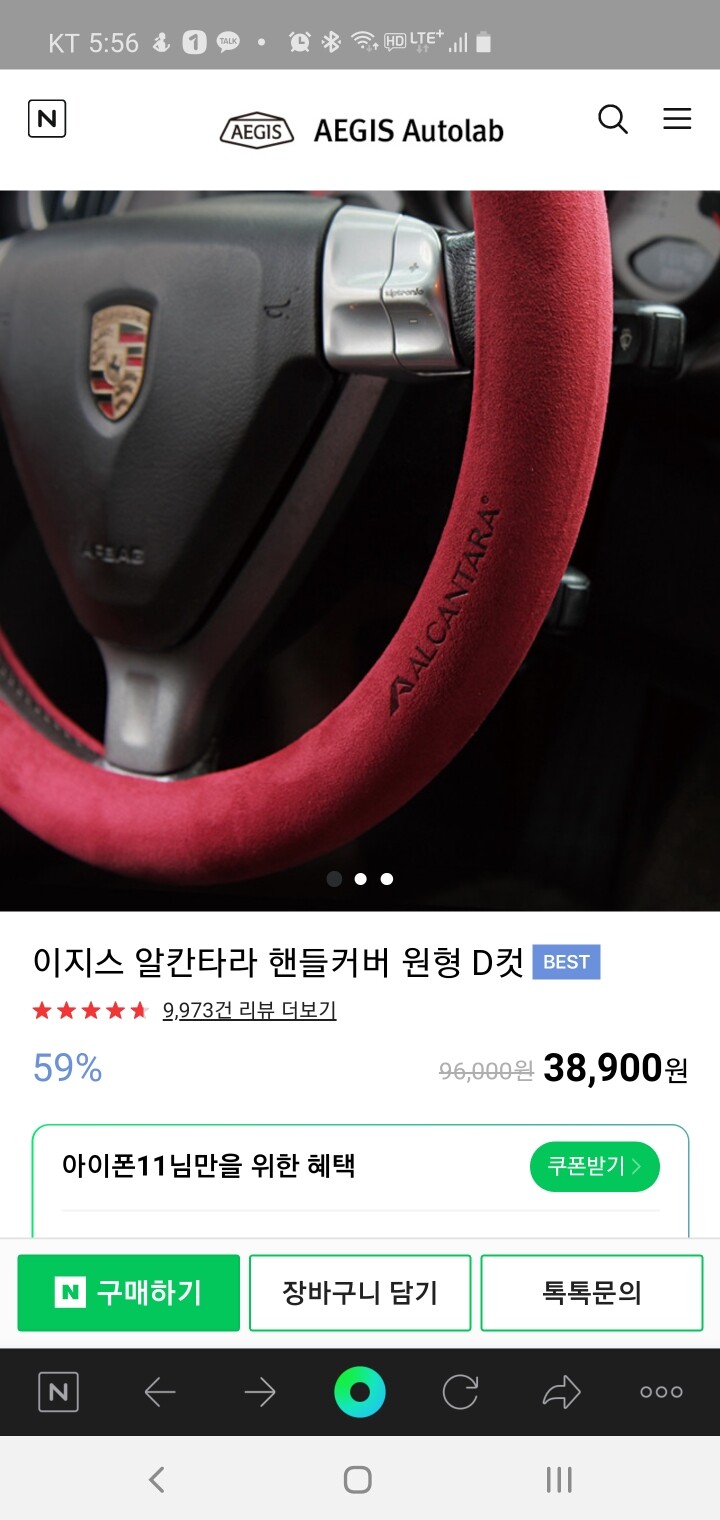Tap the 쿠폰받기 coupon button

coord(594,1166)
